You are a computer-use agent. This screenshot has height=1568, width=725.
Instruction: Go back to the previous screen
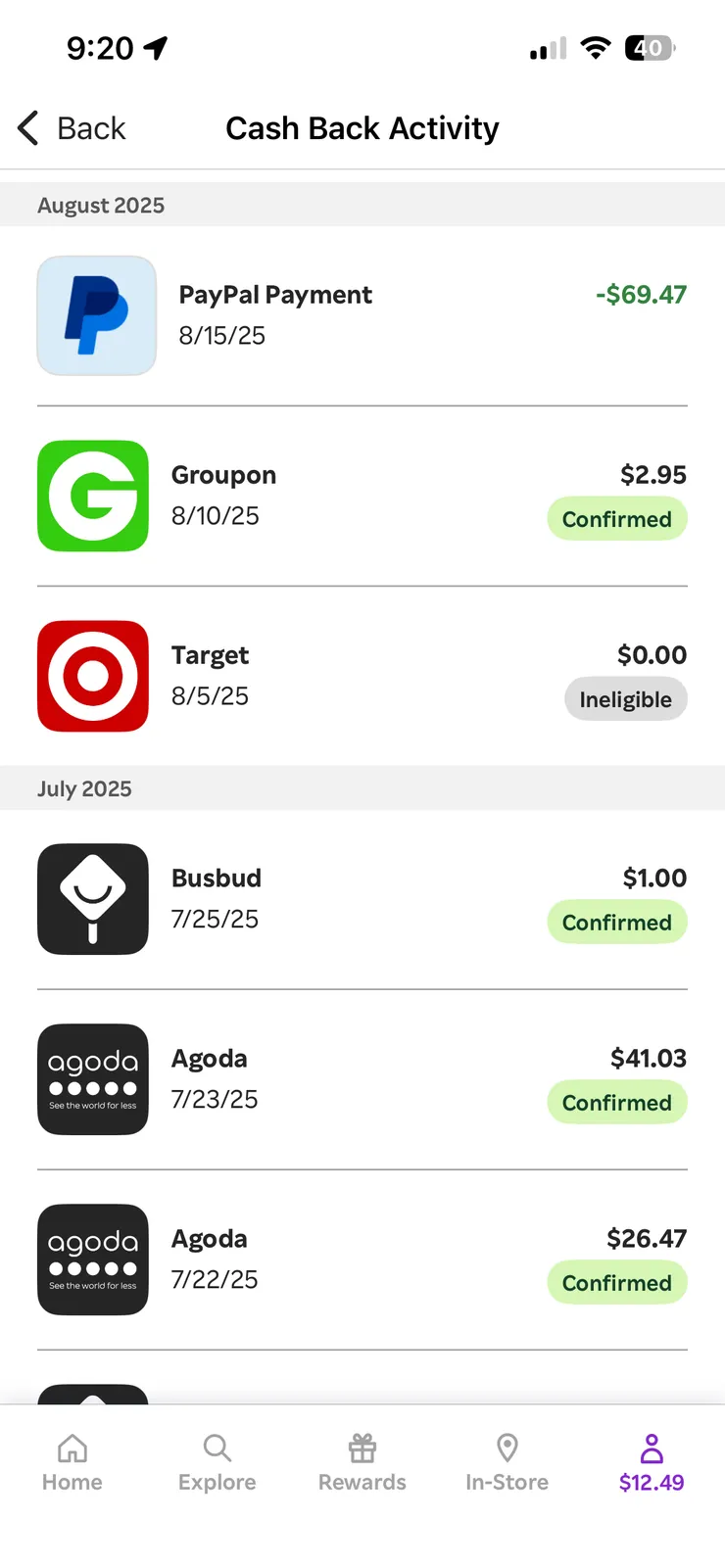click(x=72, y=128)
